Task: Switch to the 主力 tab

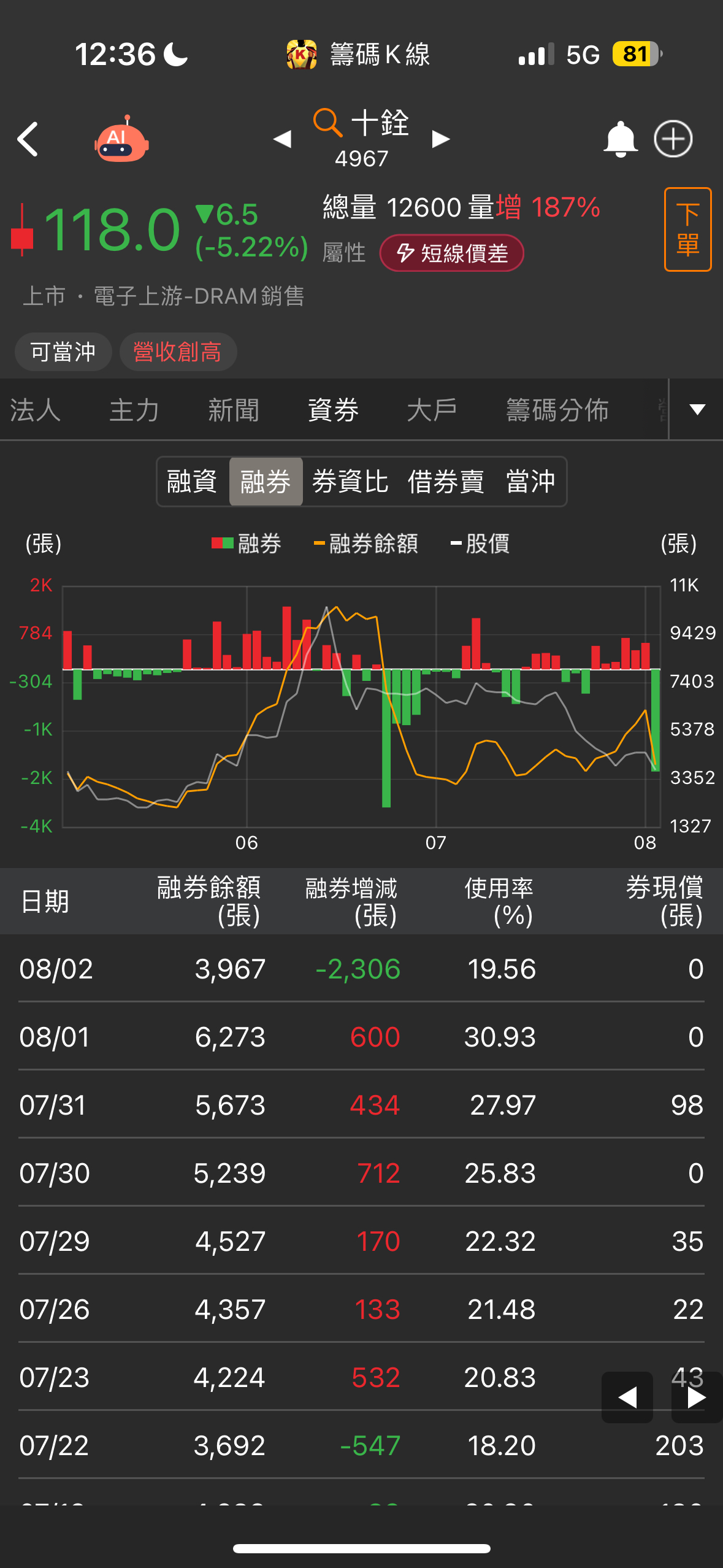Action: coord(134,410)
